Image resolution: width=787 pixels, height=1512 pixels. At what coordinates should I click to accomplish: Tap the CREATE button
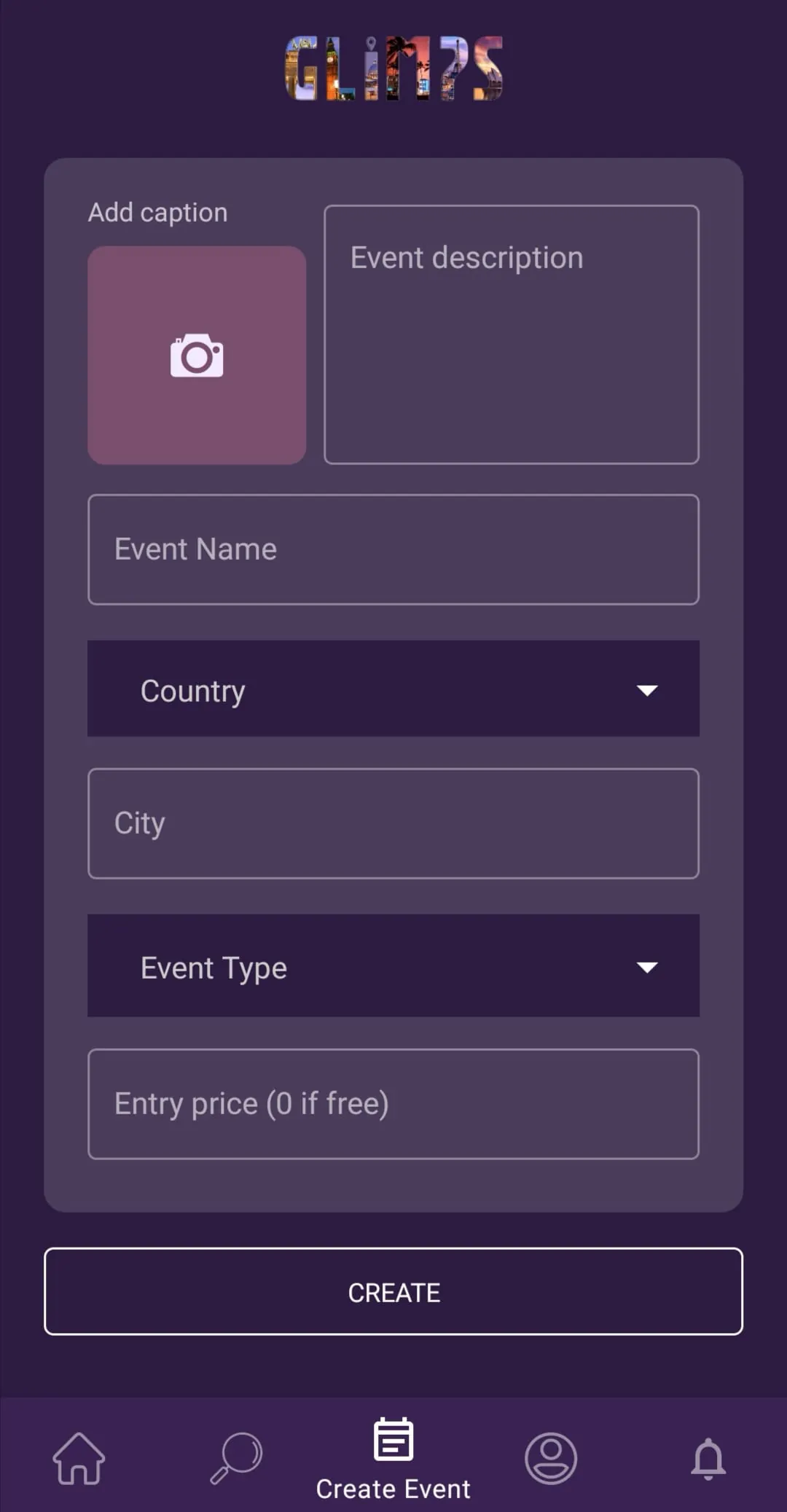point(393,1291)
